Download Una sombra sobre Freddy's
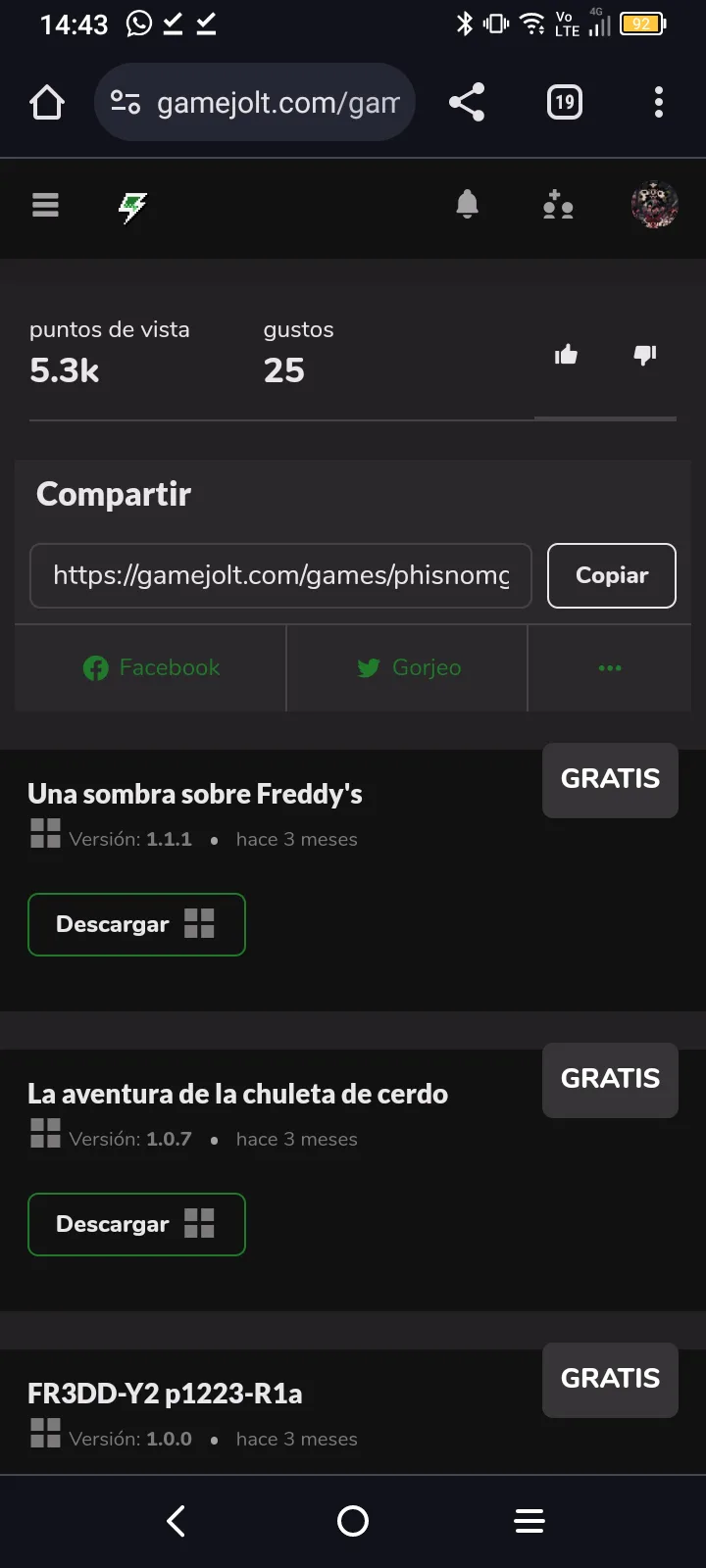Screen dimensions: 706x1568 [136, 924]
